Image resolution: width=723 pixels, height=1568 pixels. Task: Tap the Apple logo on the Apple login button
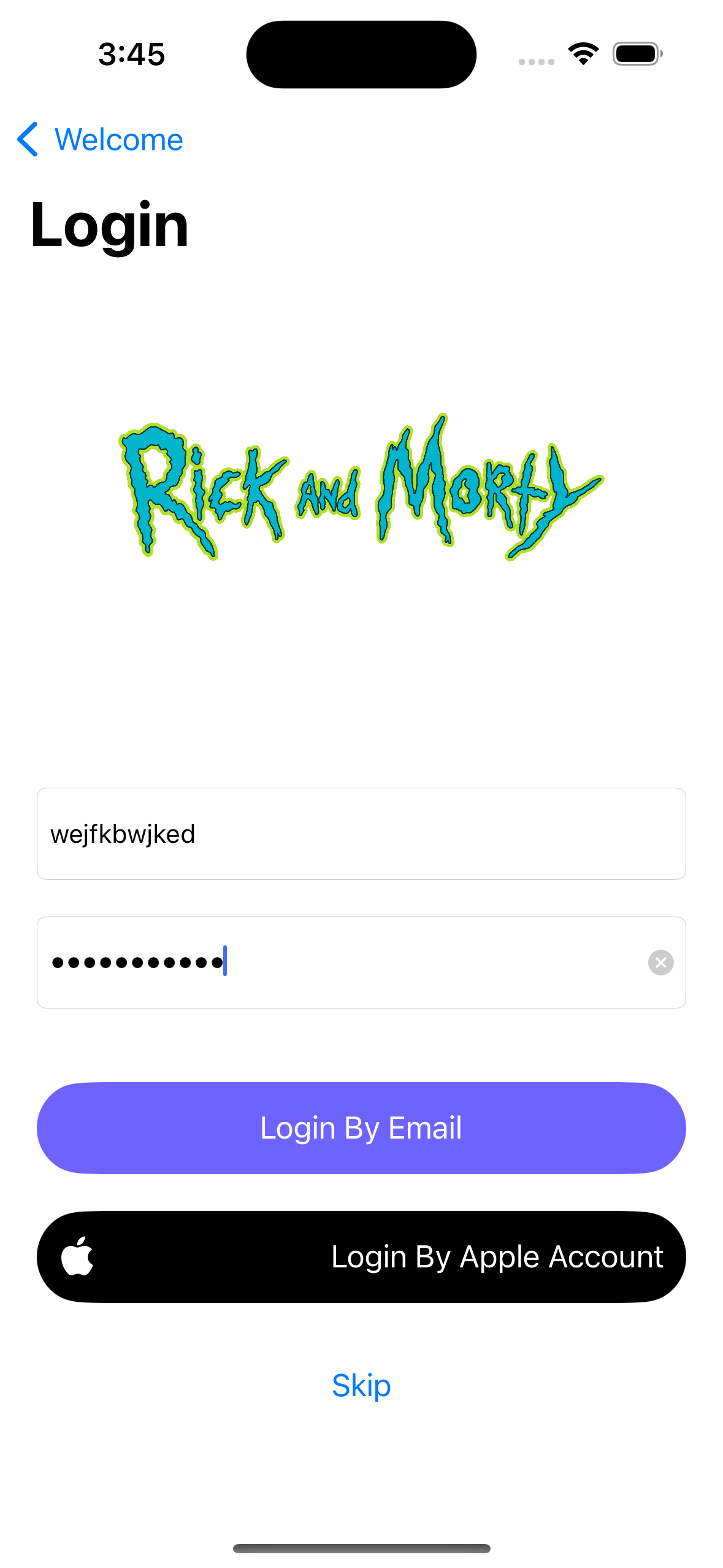(78, 1255)
